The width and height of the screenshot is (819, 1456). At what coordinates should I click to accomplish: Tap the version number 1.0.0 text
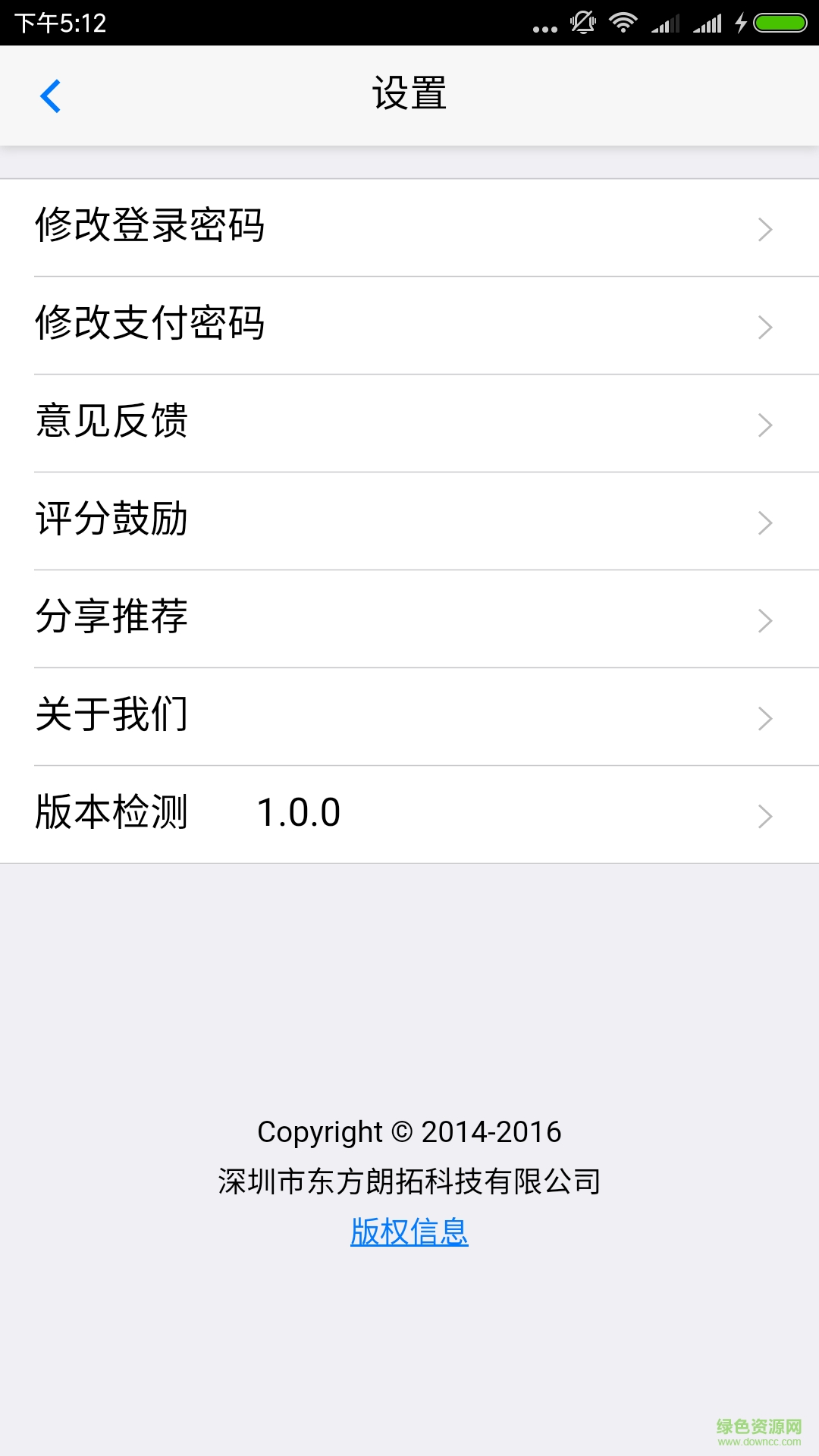click(299, 813)
